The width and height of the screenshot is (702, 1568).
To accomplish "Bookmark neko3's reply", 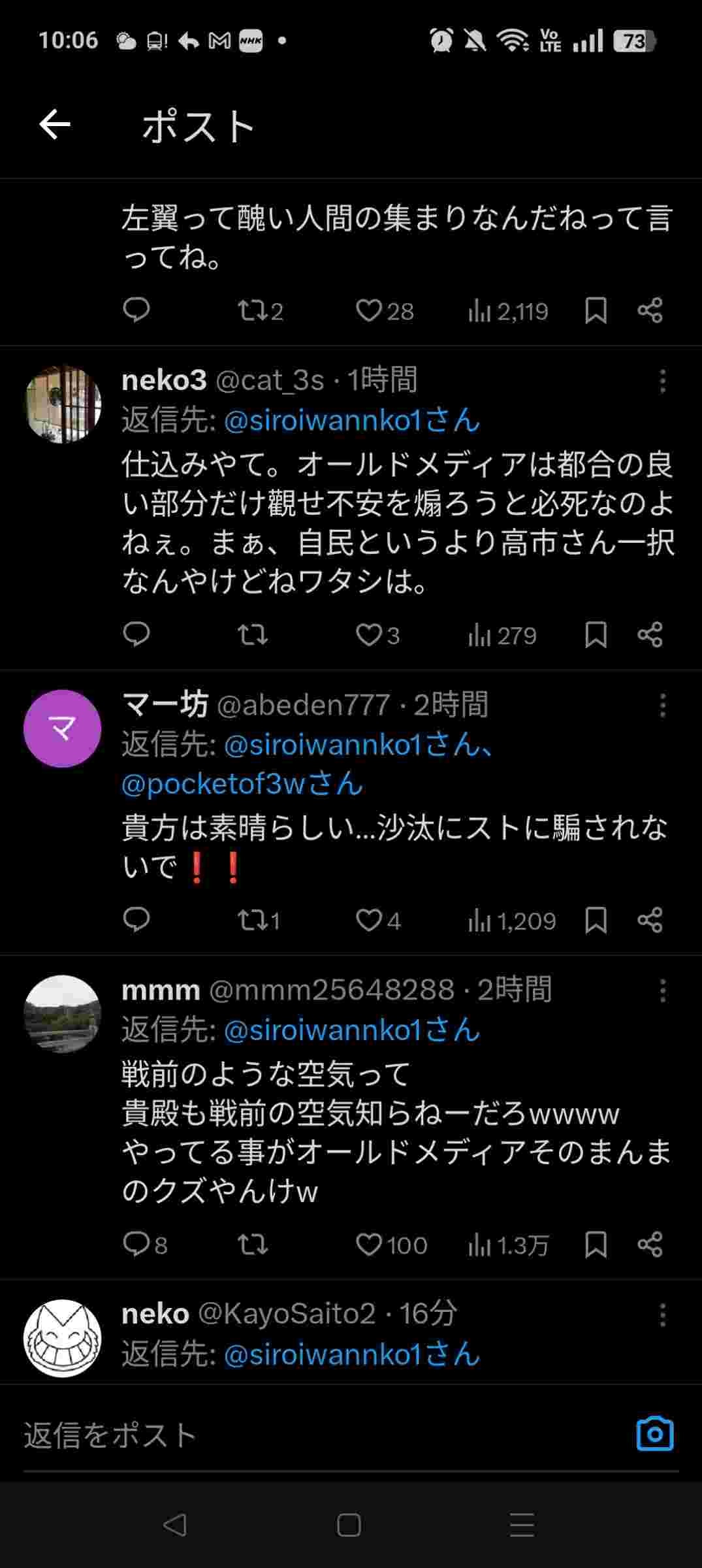I will point(595,634).
